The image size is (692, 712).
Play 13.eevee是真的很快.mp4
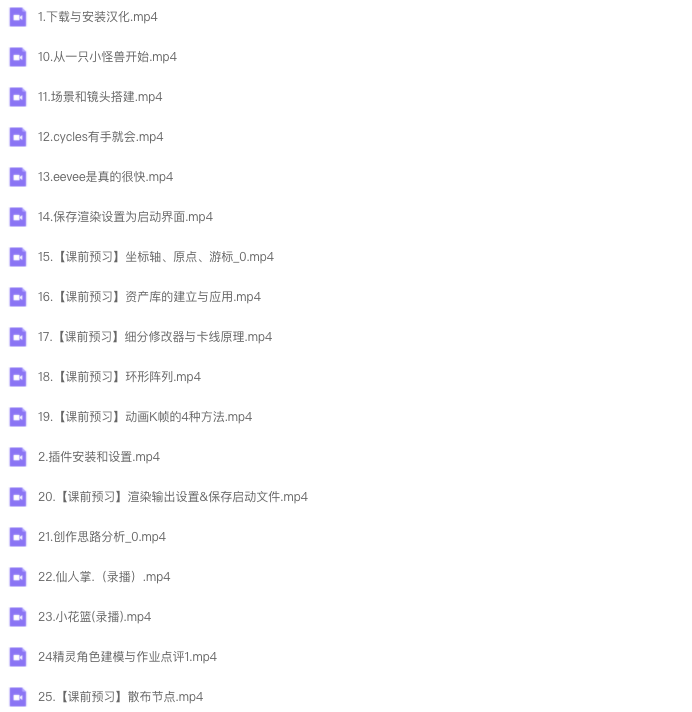[x=105, y=177]
